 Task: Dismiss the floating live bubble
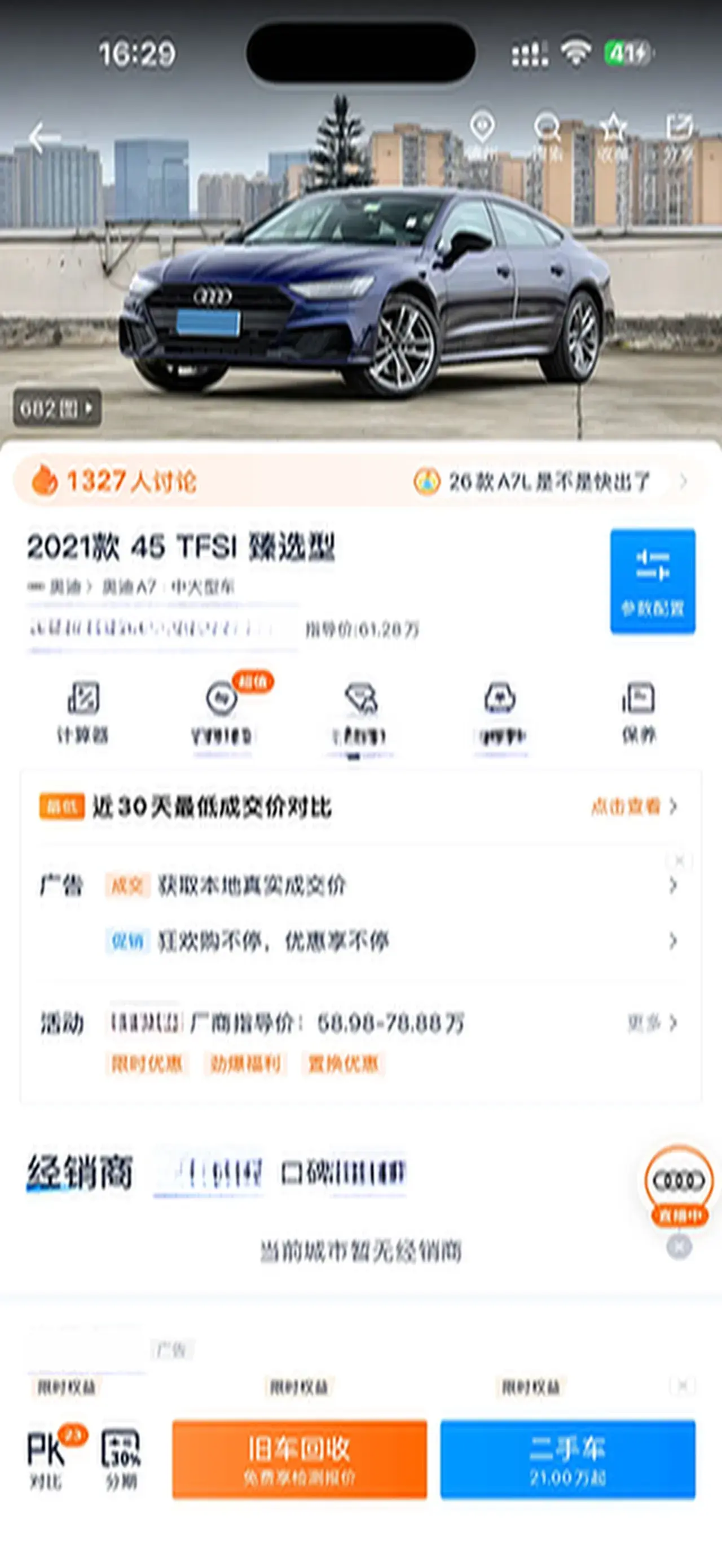pyautogui.click(x=679, y=1247)
